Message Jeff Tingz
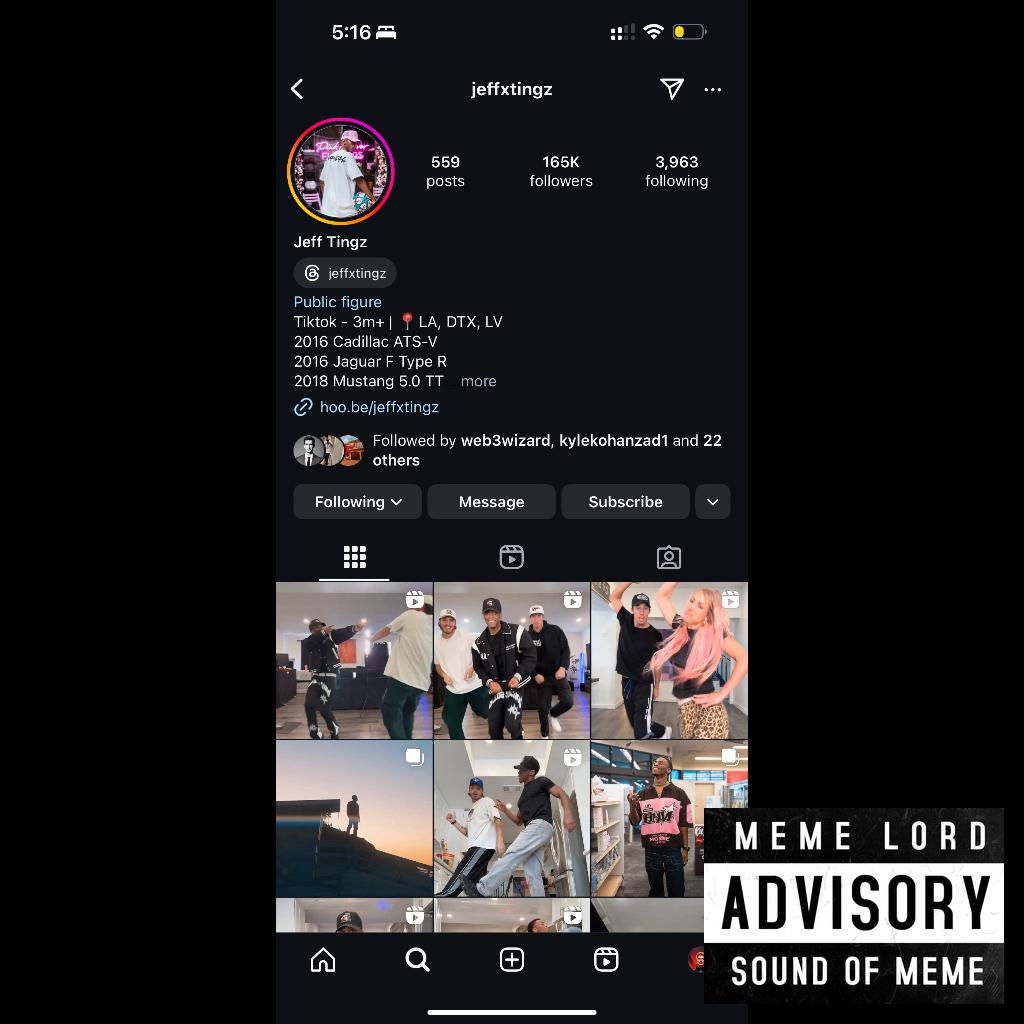Screen dimensions: 1024x1024 coord(491,502)
